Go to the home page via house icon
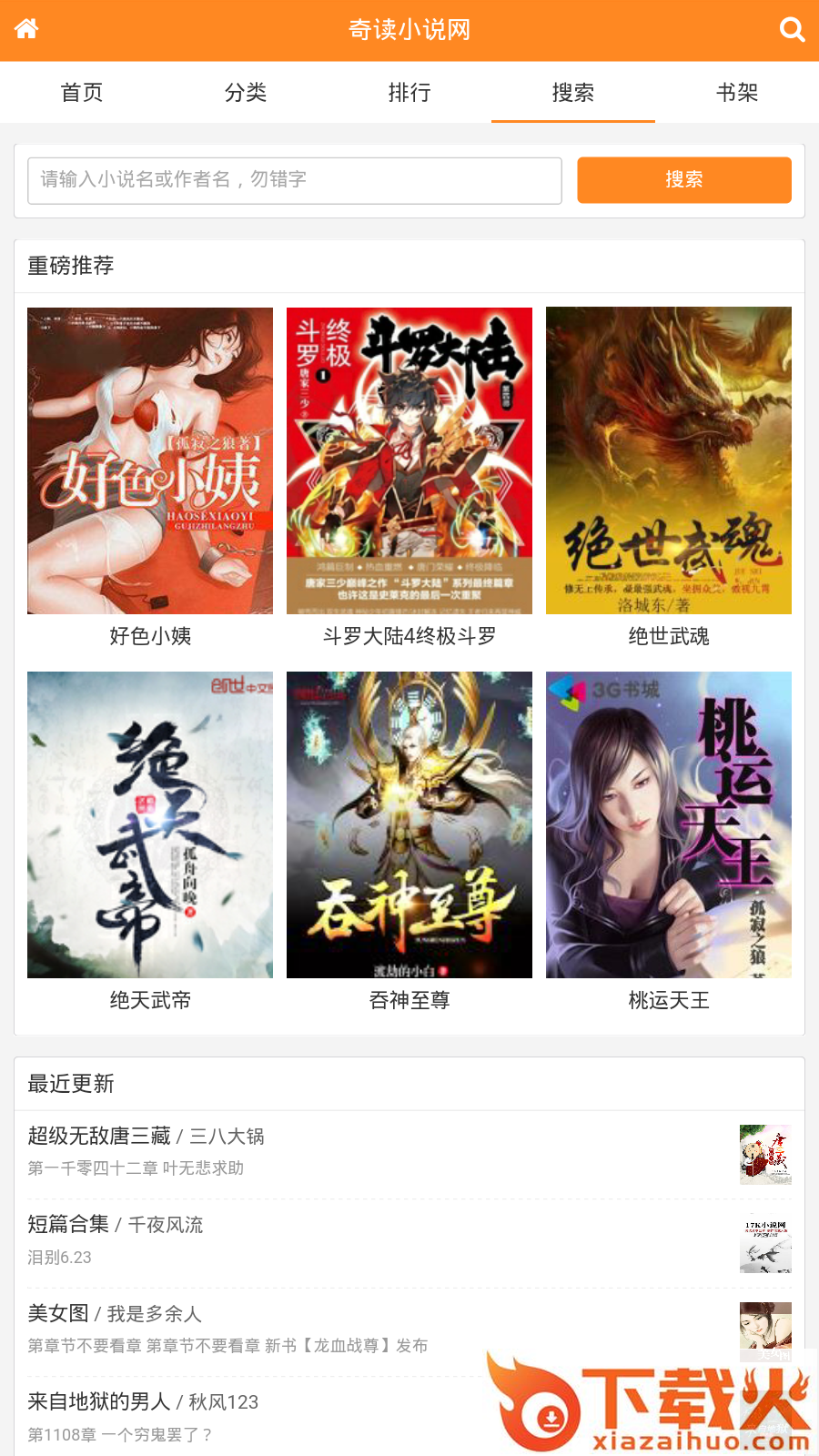This screenshot has height=1456, width=819. click(x=26, y=29)
